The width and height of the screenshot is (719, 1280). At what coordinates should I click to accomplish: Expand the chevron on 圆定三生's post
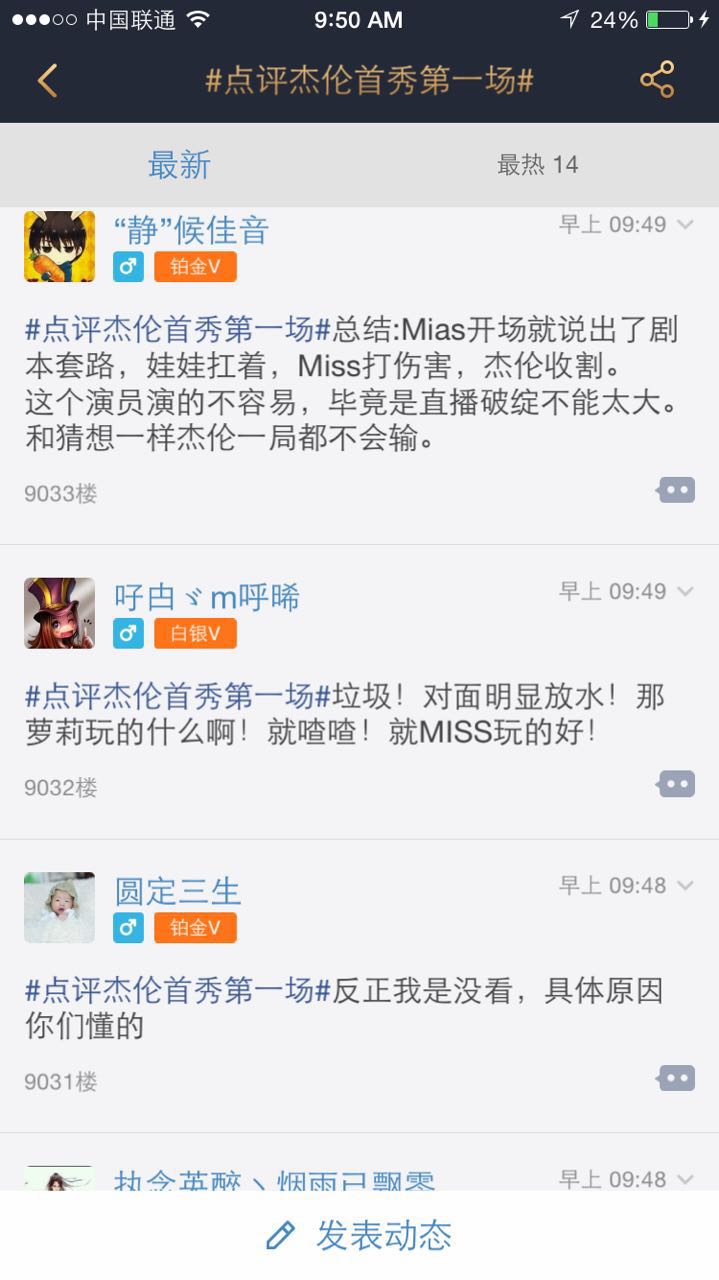685,886
